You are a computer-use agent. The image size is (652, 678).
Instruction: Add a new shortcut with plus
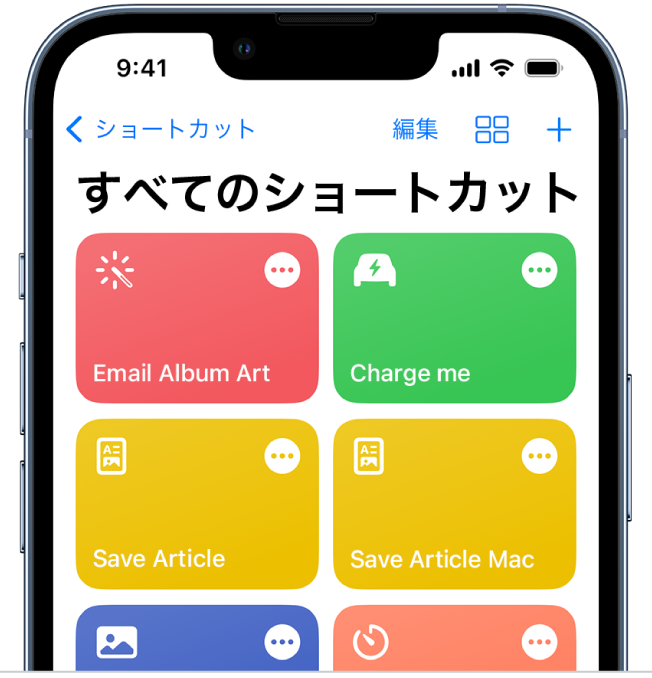559,129
